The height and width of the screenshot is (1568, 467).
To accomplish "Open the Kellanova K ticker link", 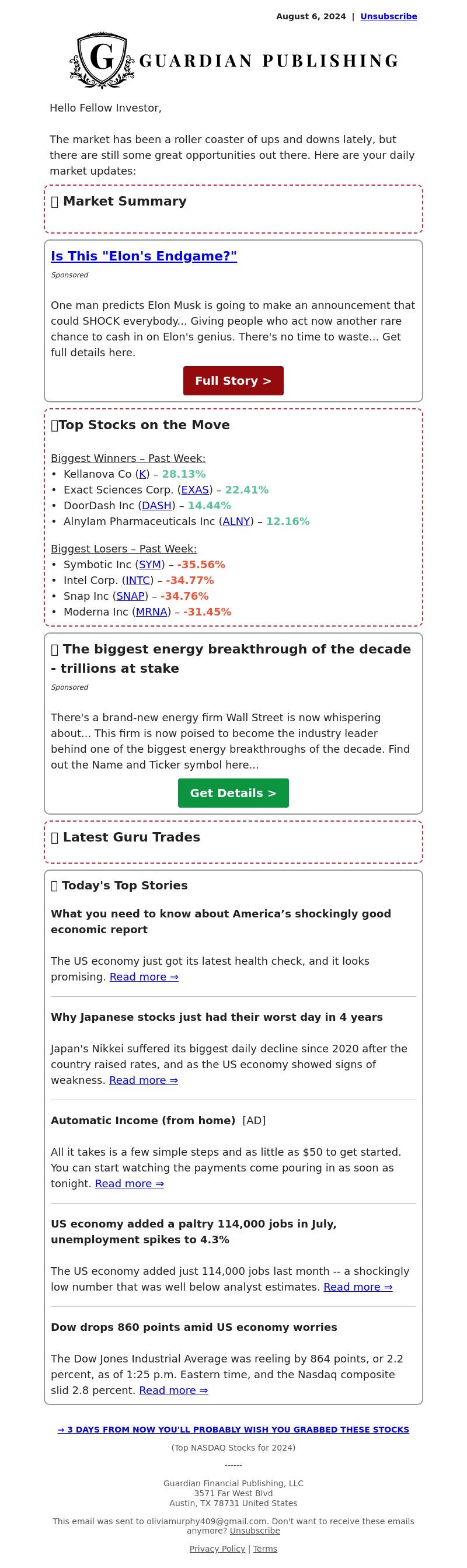I will click(x=142, y=474).
